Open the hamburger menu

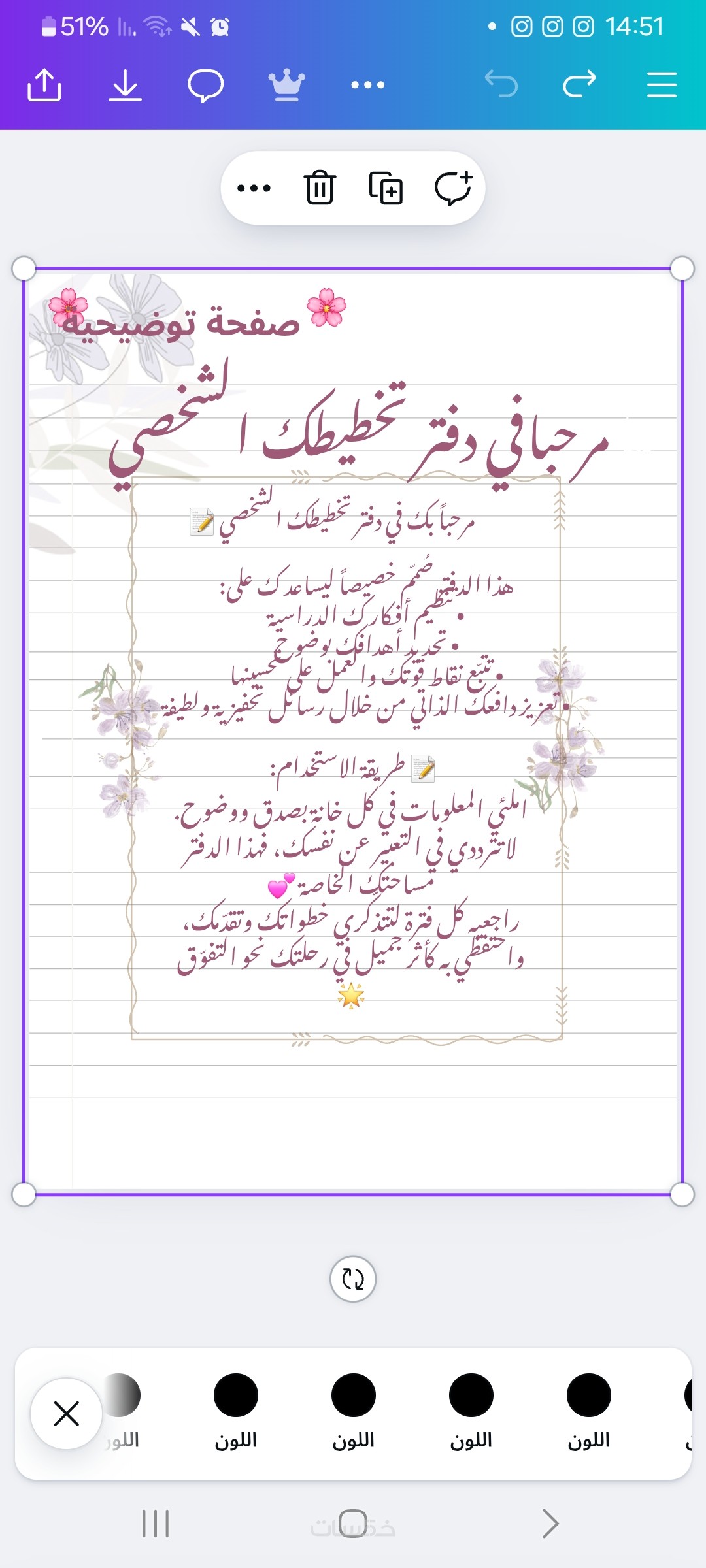[x=662, y=85]
